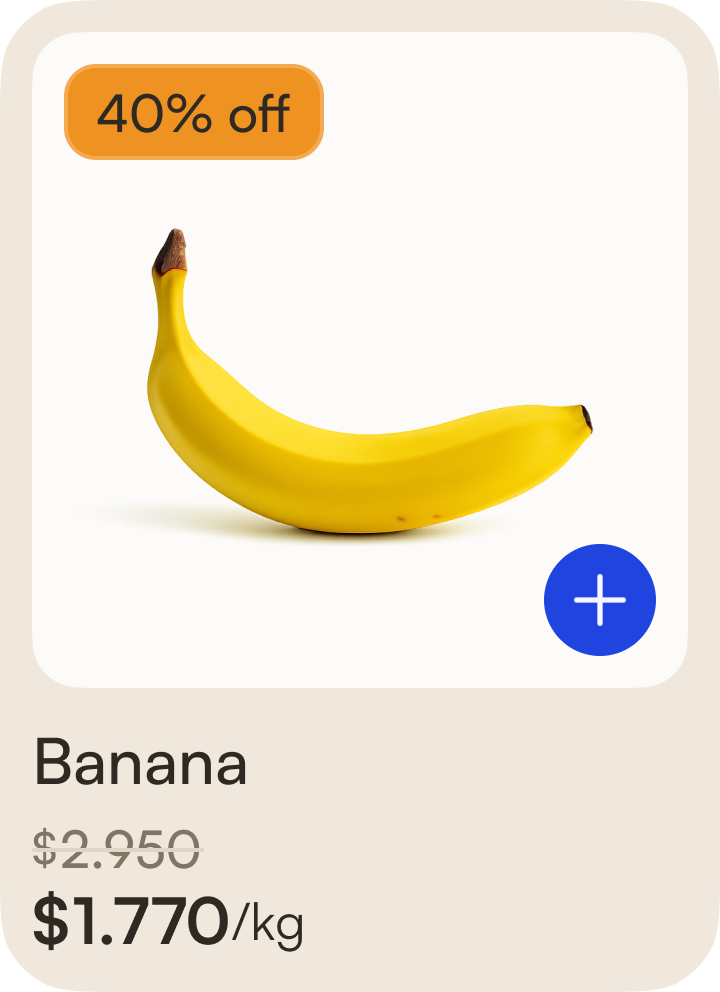Activate the plus icon over the banana photo
This screenshot has width=720, height=992.
[x=598, y=599]
